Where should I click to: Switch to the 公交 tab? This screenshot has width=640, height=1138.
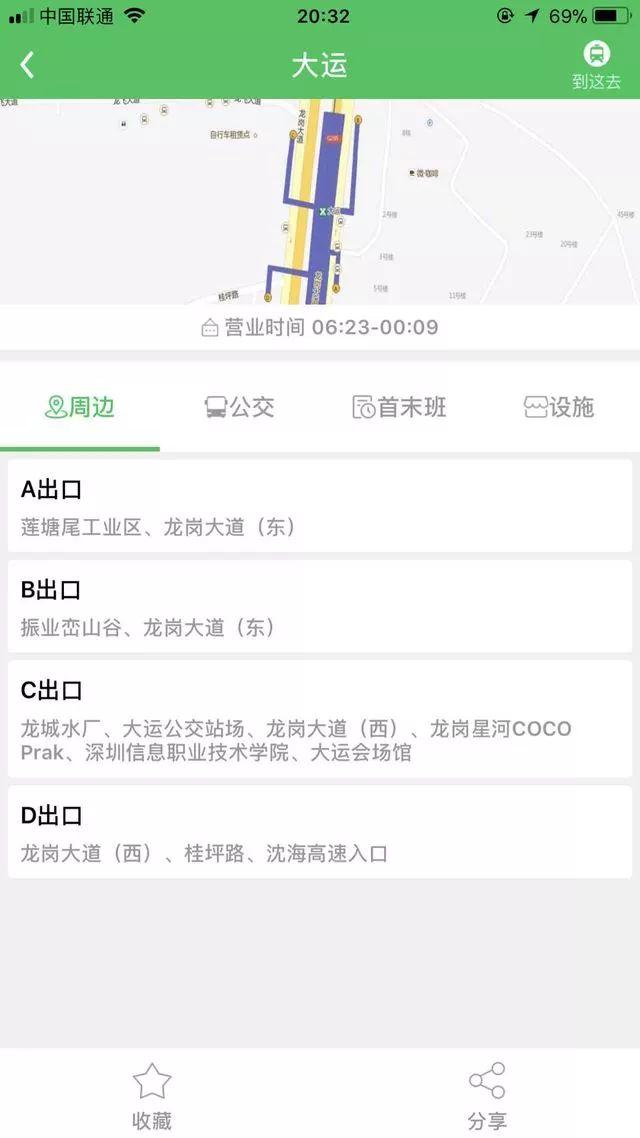(240, 407)
